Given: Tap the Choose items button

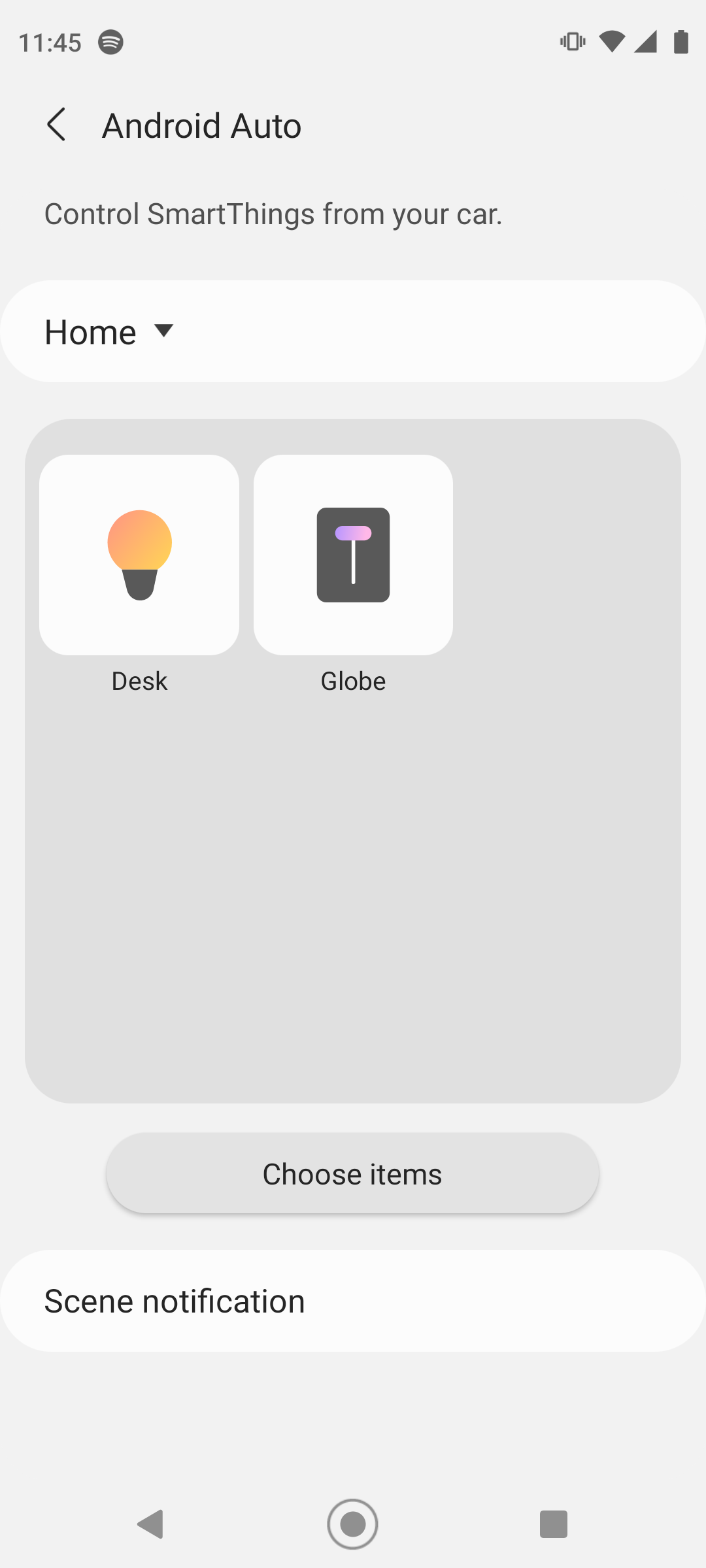Looking at the screenshot, I should tap(352, 1173).
